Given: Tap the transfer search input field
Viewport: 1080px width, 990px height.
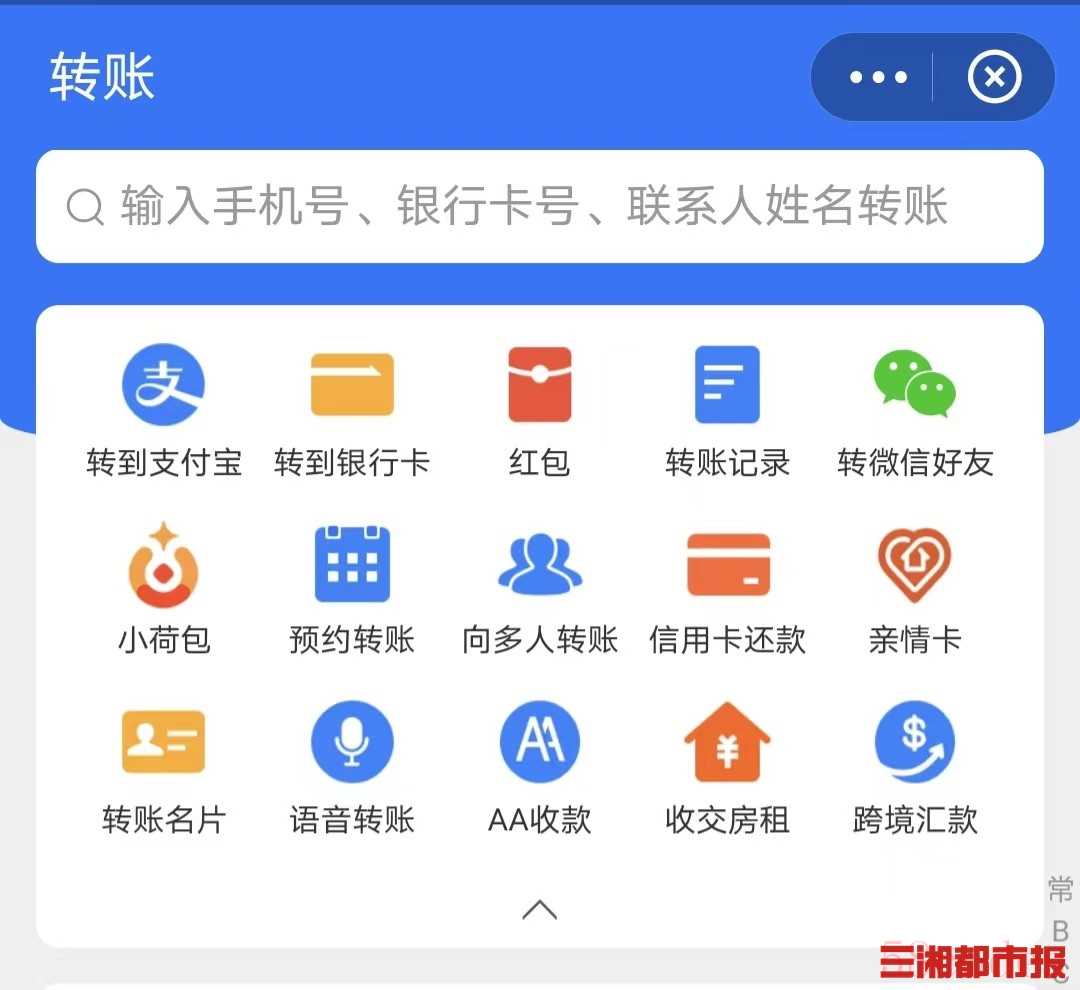Looking at the screenshot, I should pos(540,206).
